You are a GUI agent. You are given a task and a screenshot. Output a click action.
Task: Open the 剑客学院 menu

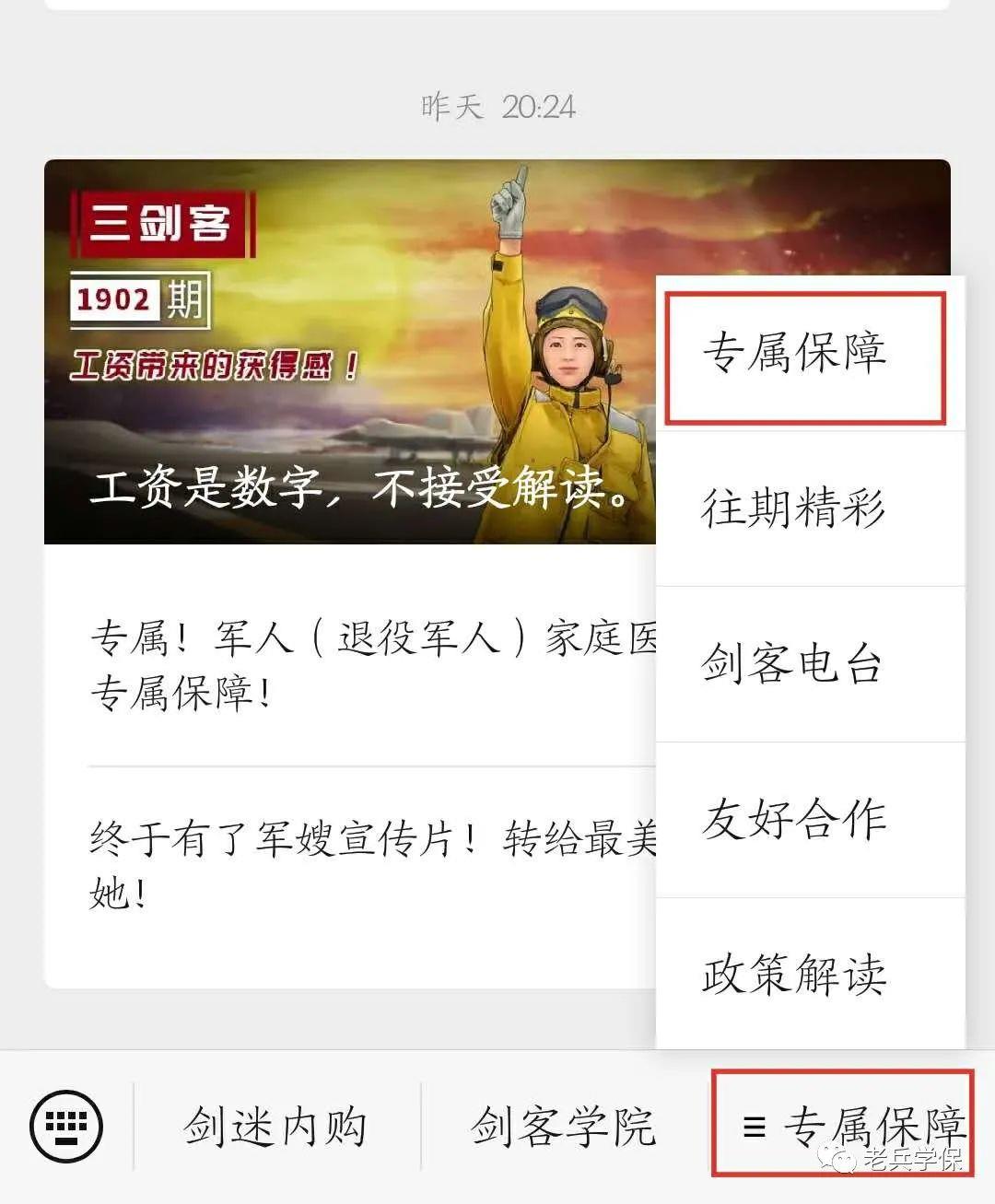click(x=563, y=1127)
